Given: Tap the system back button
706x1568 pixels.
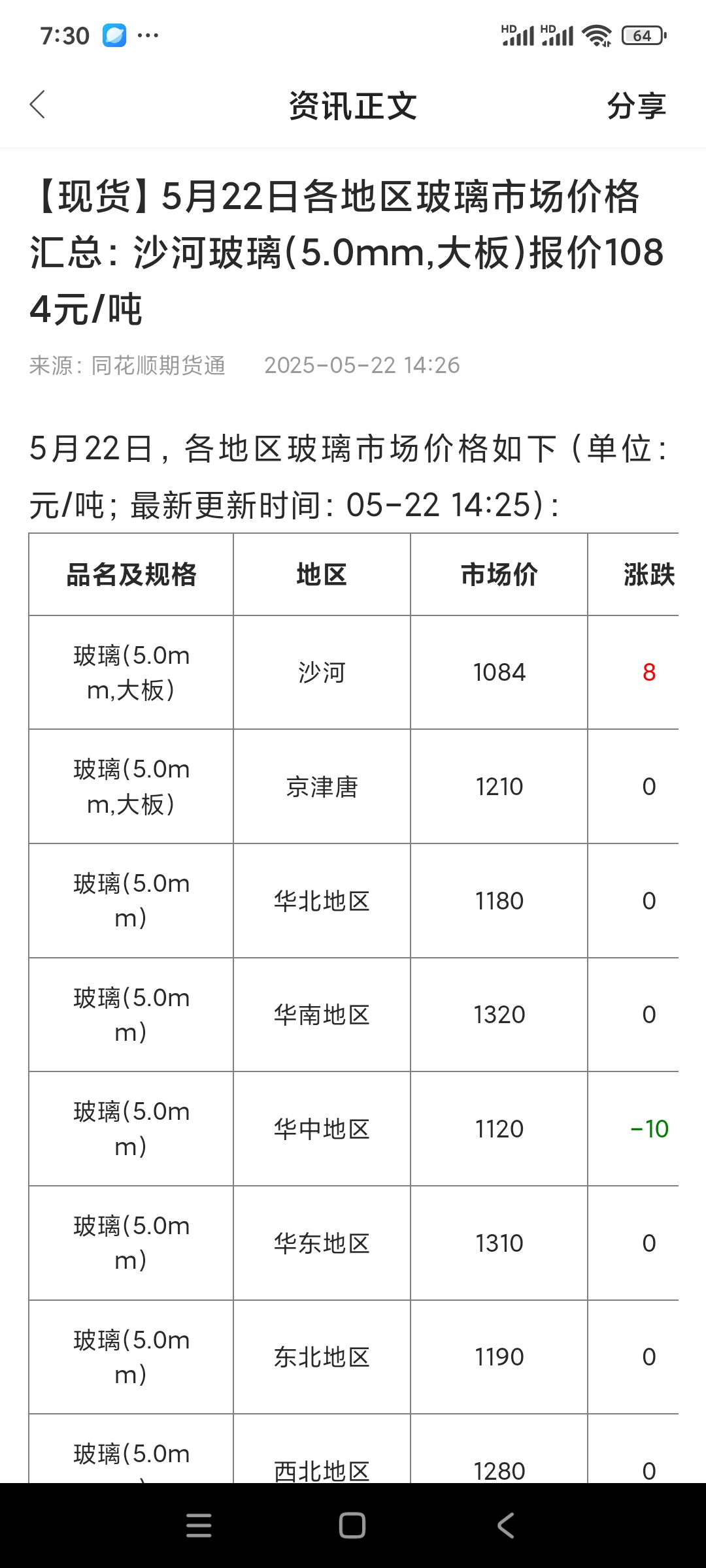Looking at the screenshot, I should click(x=506, y=1526).
